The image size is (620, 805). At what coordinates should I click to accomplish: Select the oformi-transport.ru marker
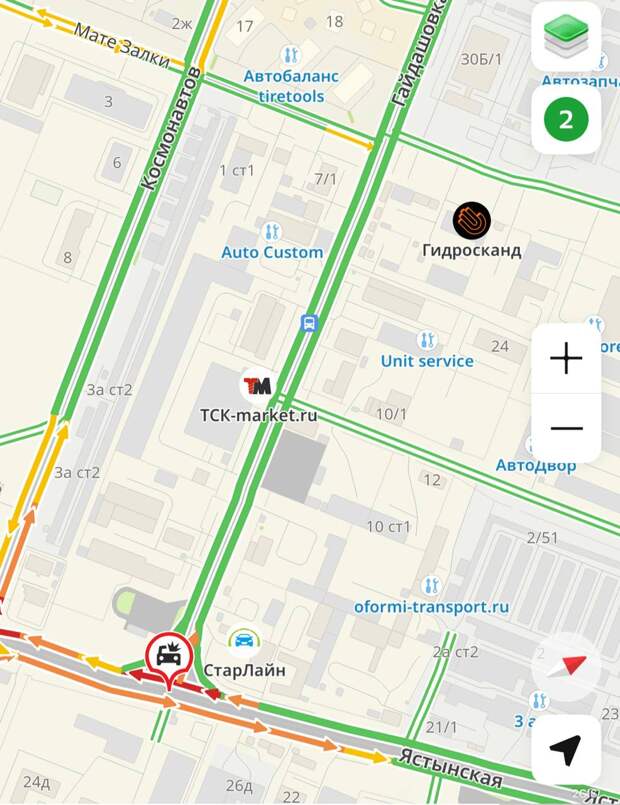coord(432,585)
